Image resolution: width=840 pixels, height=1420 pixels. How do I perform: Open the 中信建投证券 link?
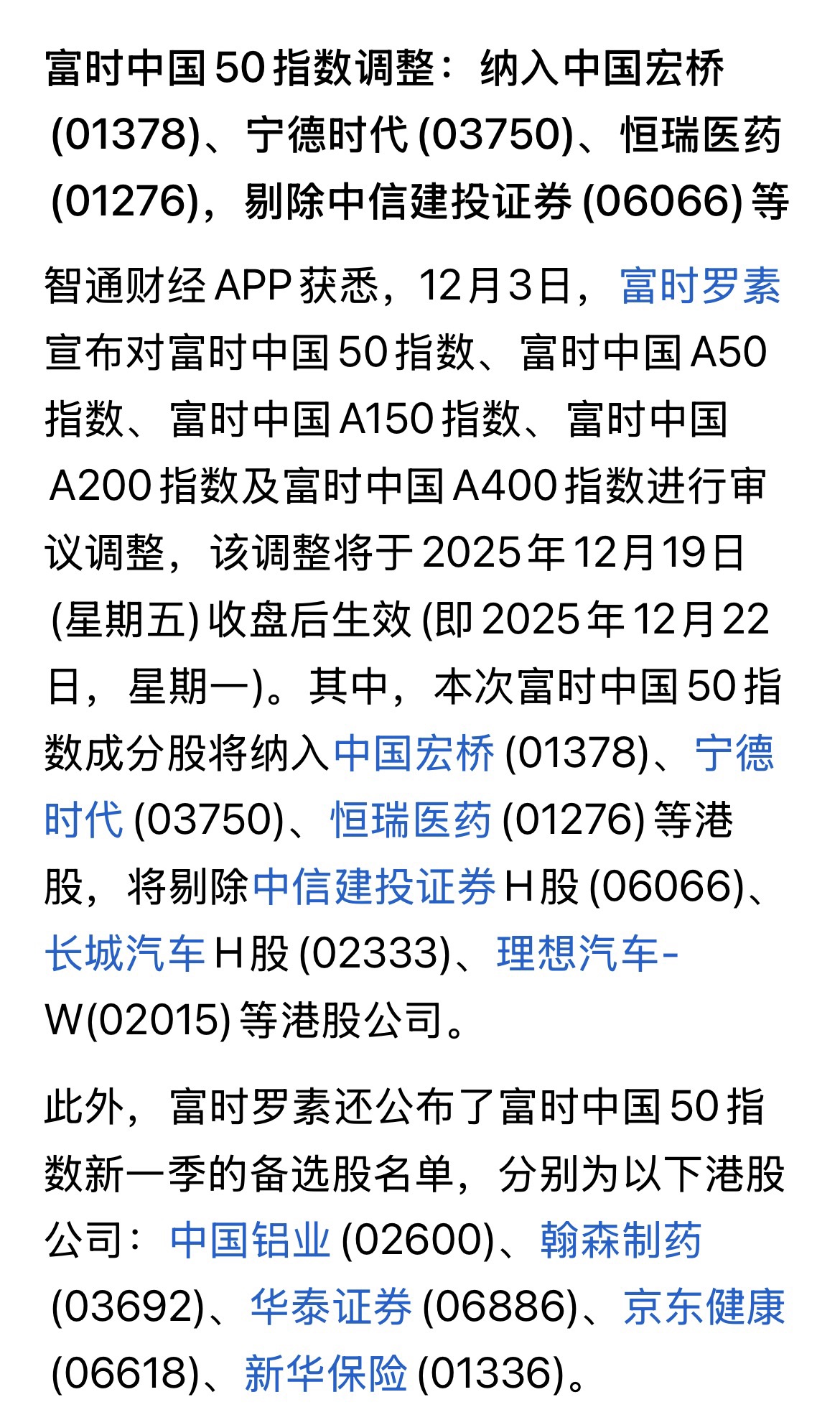374,886
